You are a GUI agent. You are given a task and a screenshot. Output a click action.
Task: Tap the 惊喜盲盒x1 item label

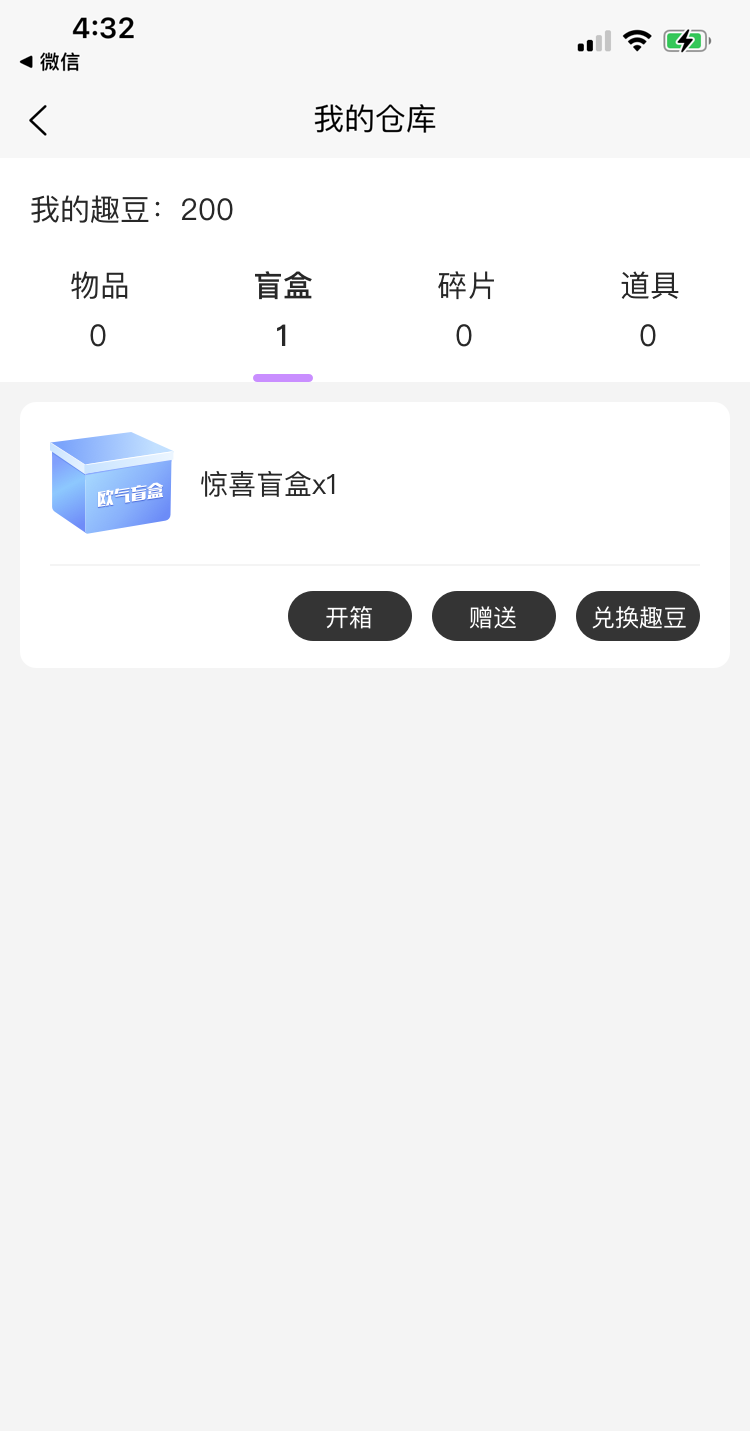268,484
